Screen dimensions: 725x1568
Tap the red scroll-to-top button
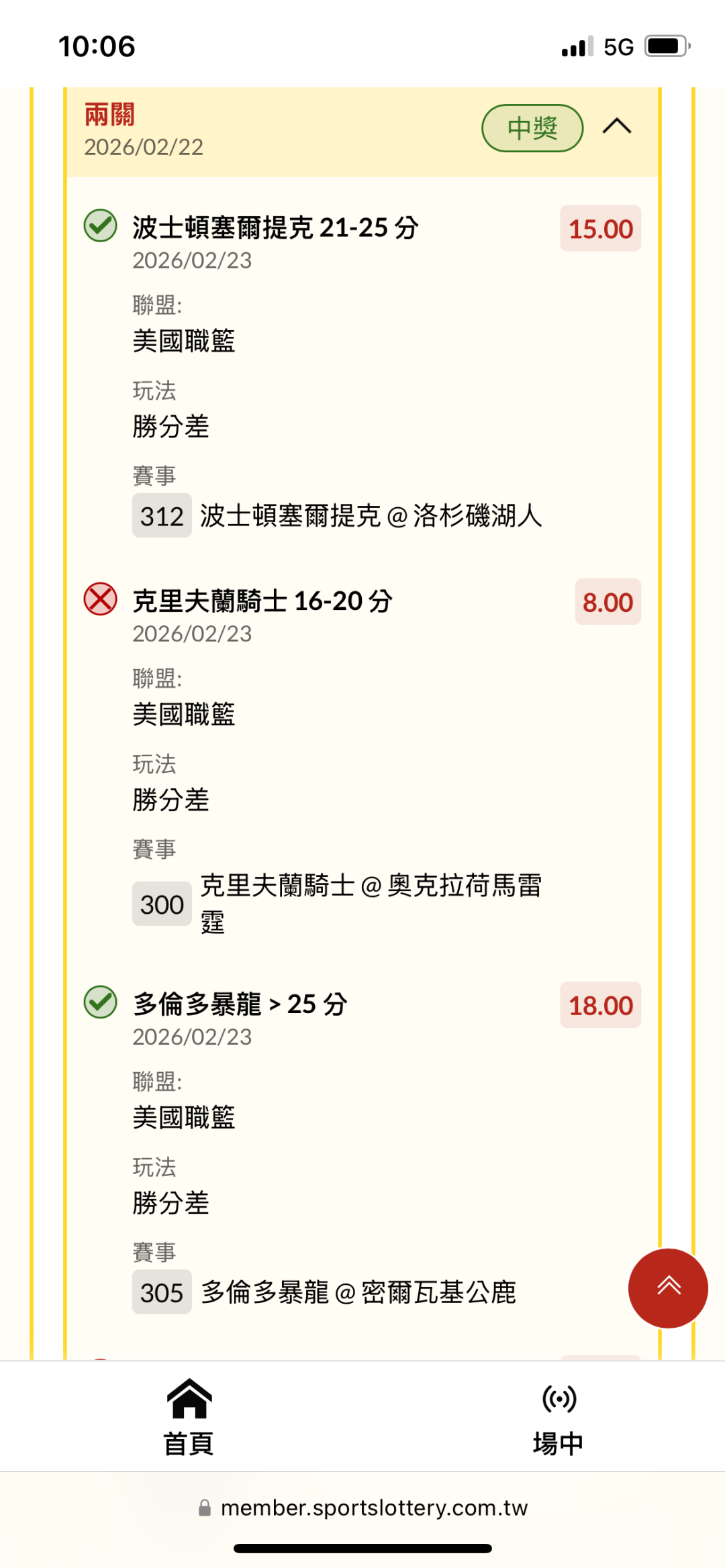(668, 1288)
